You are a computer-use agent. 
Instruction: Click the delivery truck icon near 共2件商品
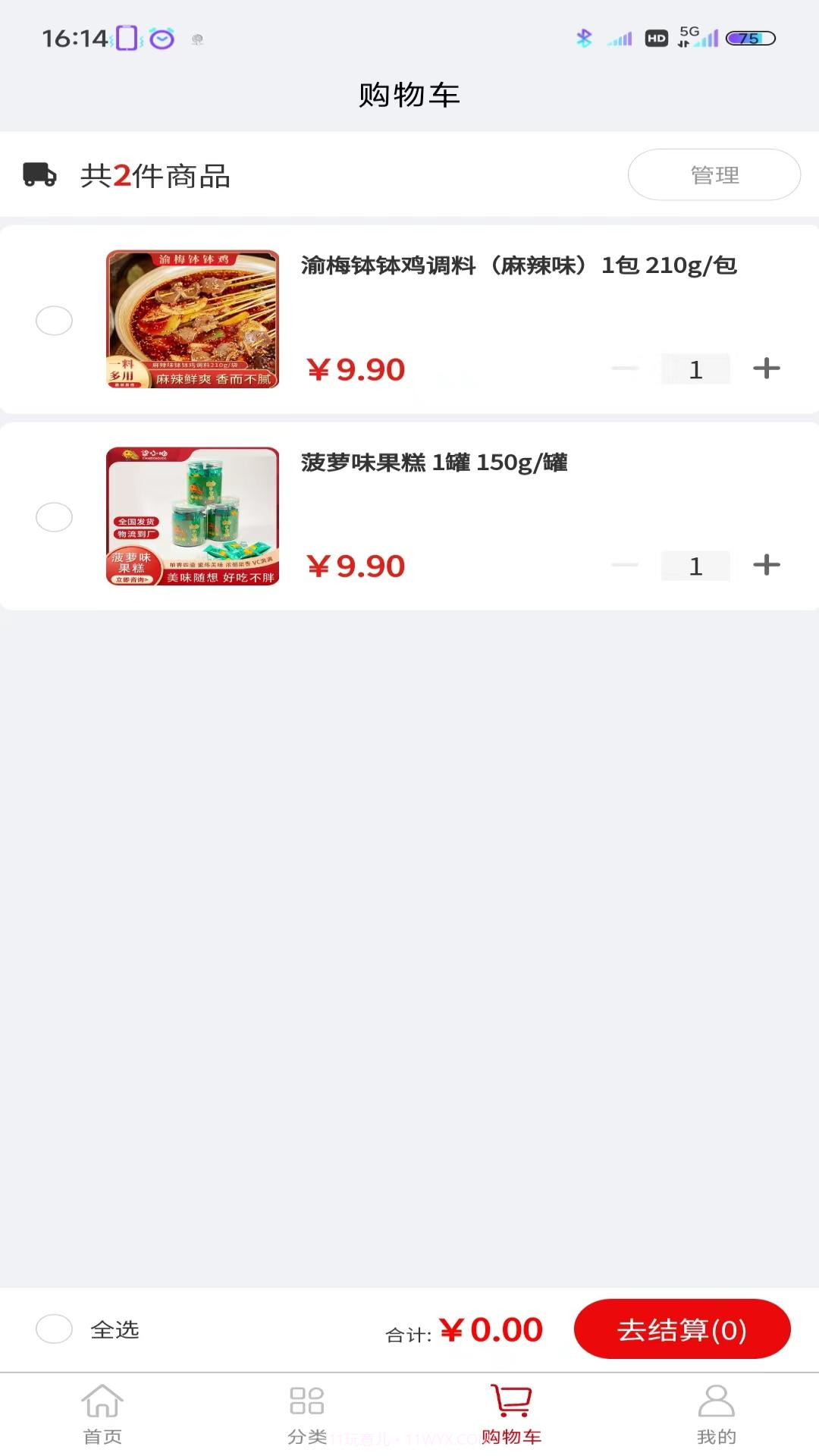pos(40,176)
